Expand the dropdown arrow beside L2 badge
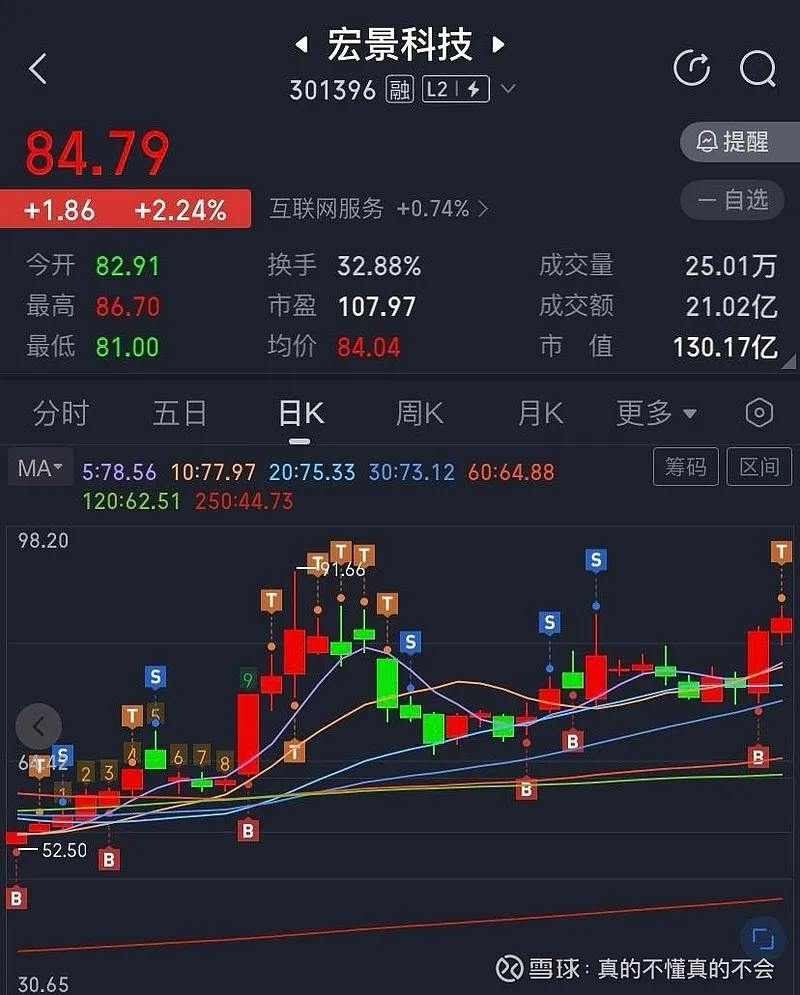Screen dimensions: 800x995 tap(508, 90)
